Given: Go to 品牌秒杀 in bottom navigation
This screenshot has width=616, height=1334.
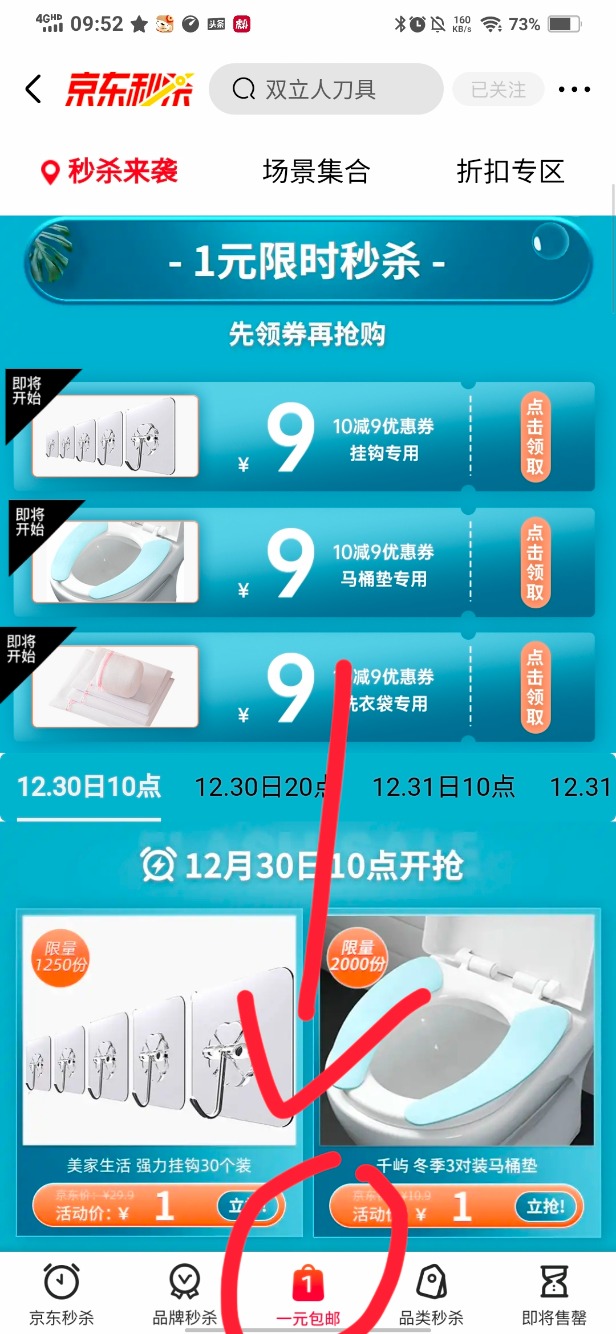Looking at the screenshot, I should (x=185, y=1294).
